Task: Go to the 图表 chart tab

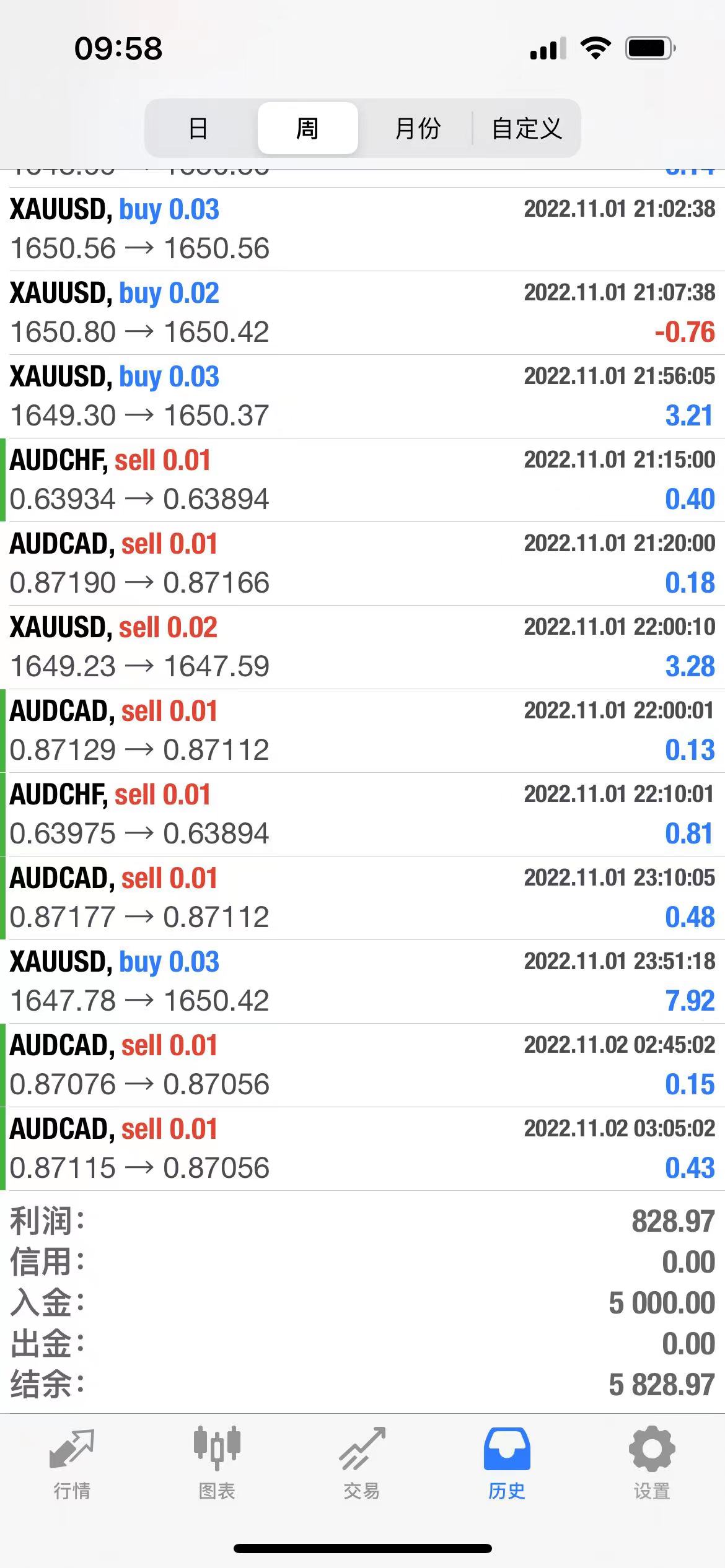Action: 217,1464
